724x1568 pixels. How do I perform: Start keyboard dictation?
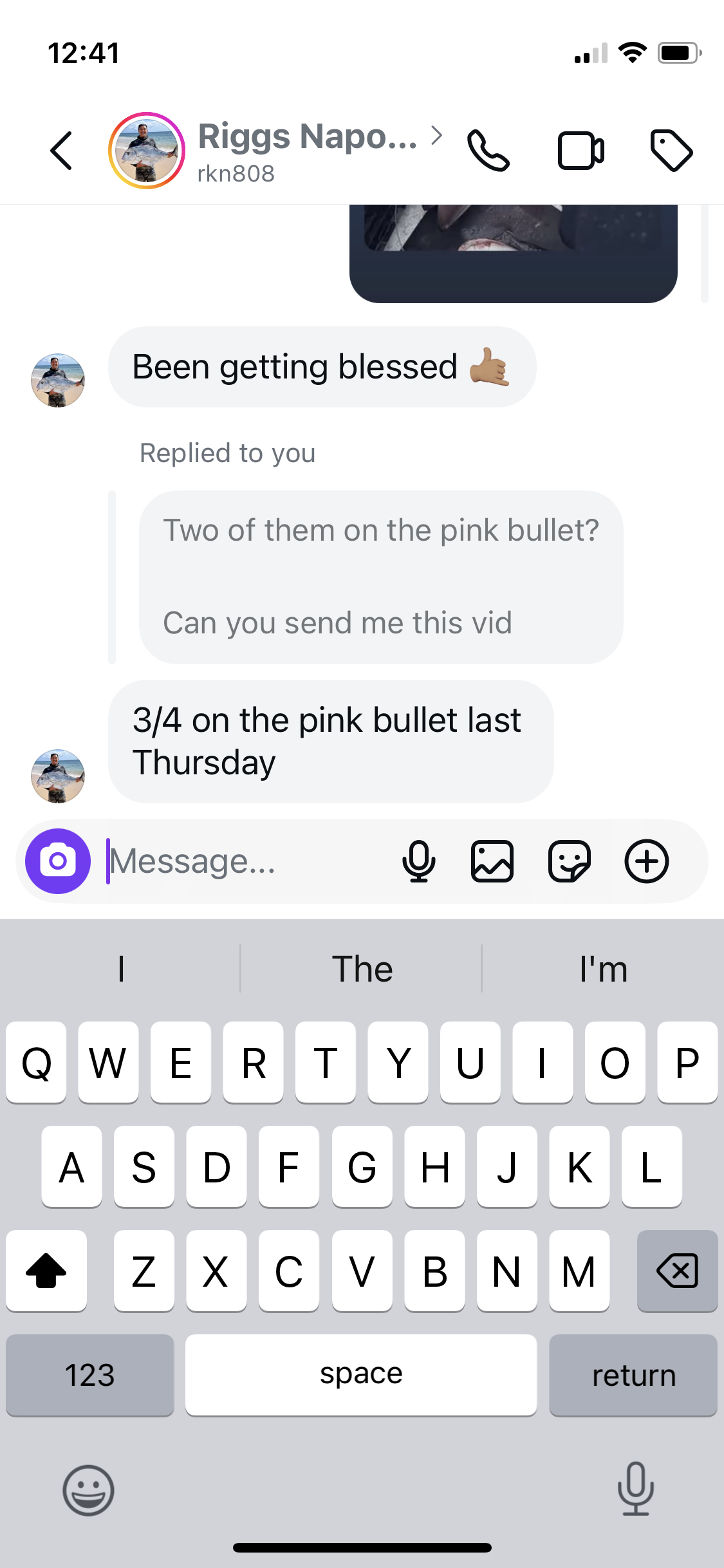coord(635,1488)
